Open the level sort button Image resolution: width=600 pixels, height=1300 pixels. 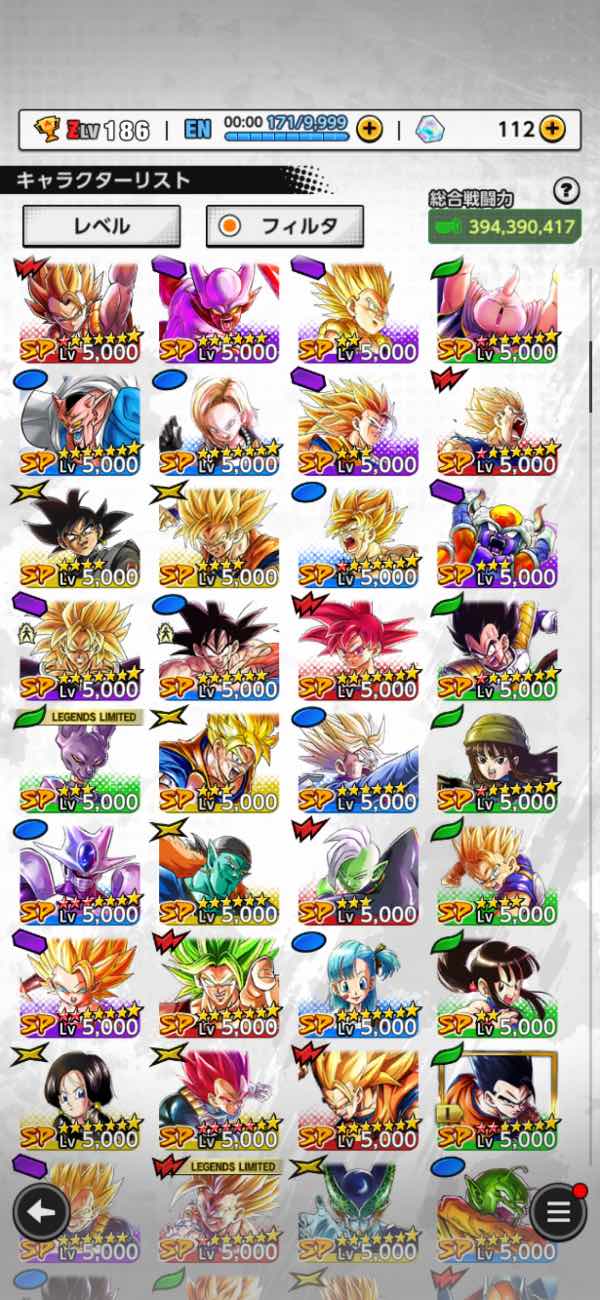tap(101, 226)
